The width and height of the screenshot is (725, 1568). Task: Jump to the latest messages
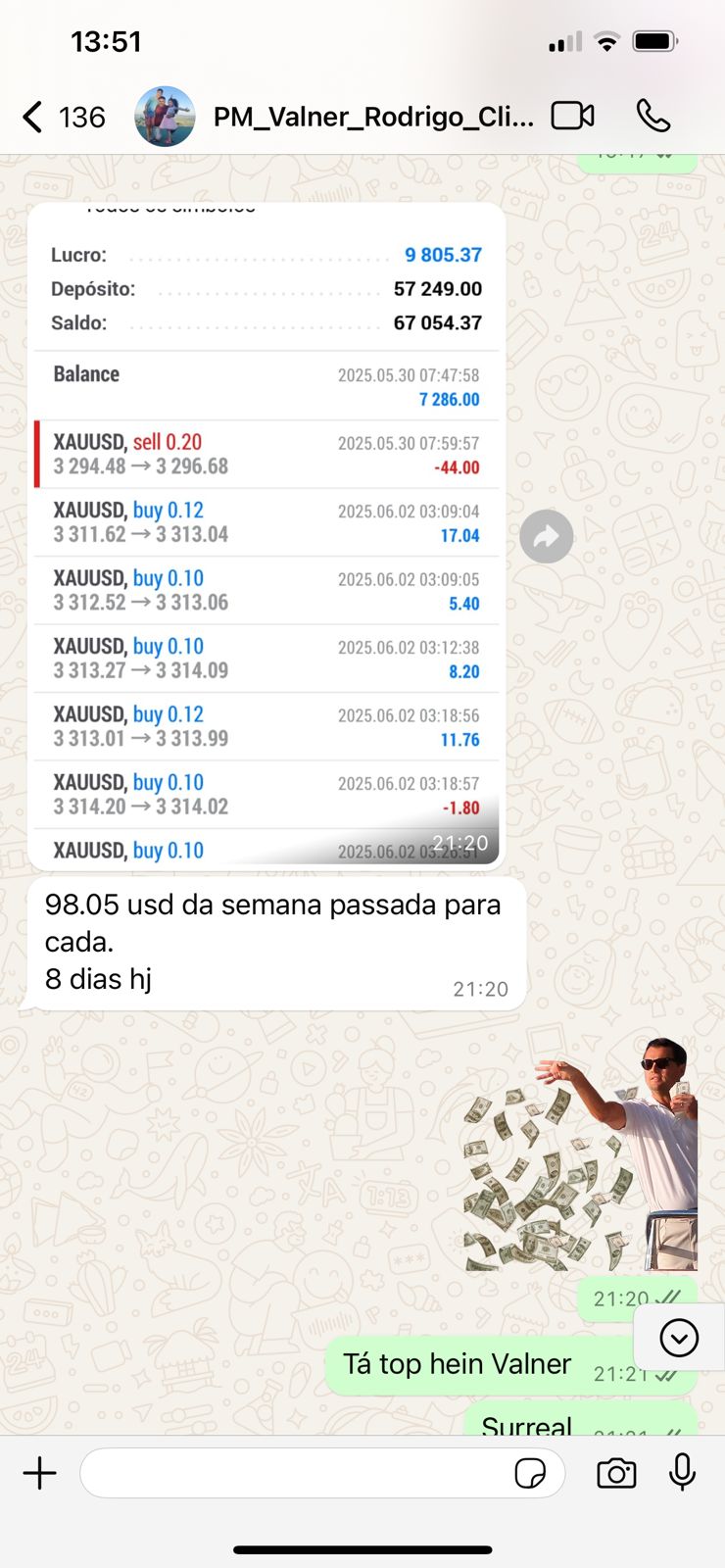click(x=679, y=1338)
